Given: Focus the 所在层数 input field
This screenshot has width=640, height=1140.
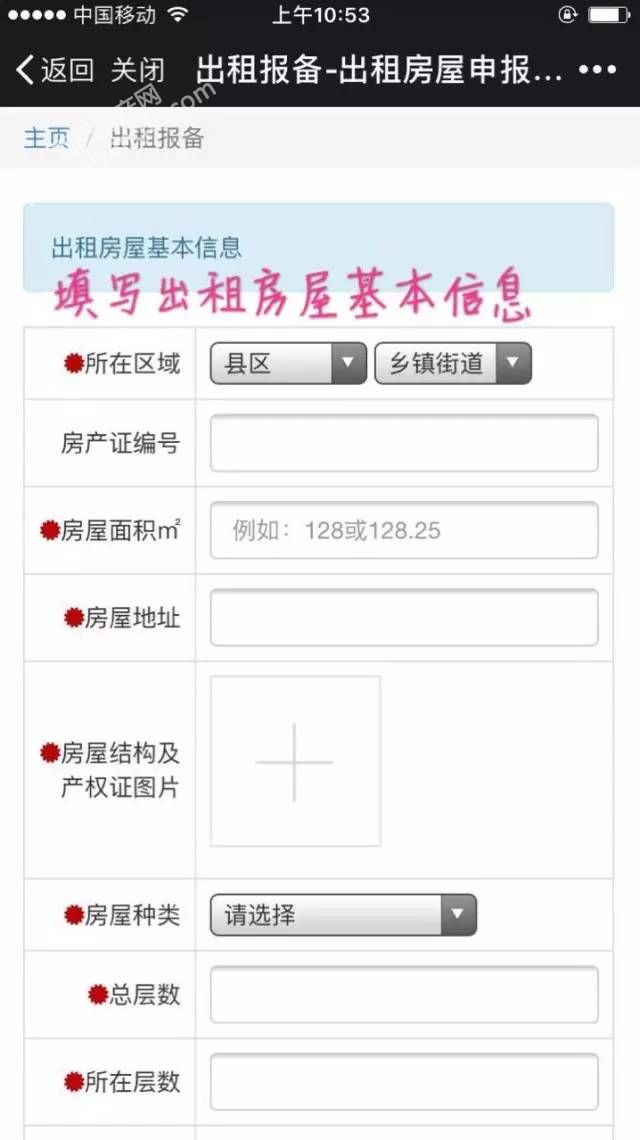Looking at the screenshot, I should pos(404,1082).
